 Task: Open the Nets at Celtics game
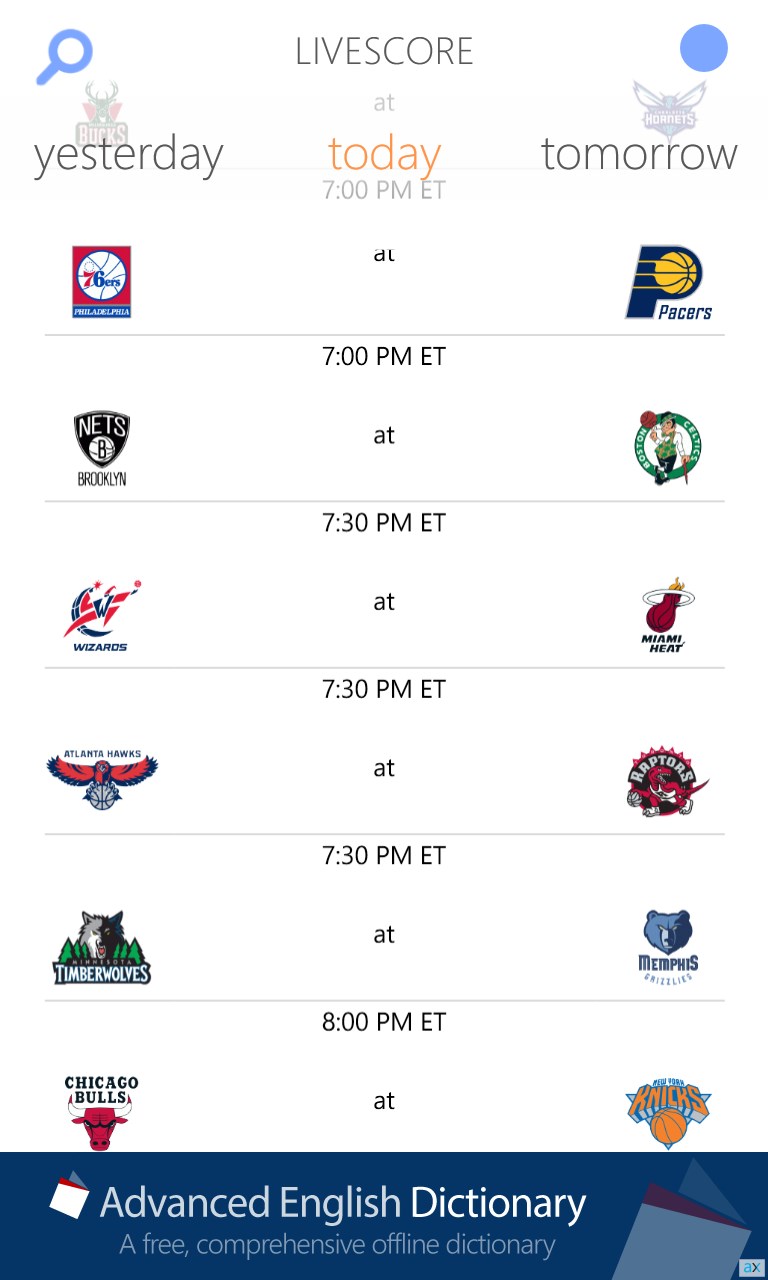(x=384, y=436)
